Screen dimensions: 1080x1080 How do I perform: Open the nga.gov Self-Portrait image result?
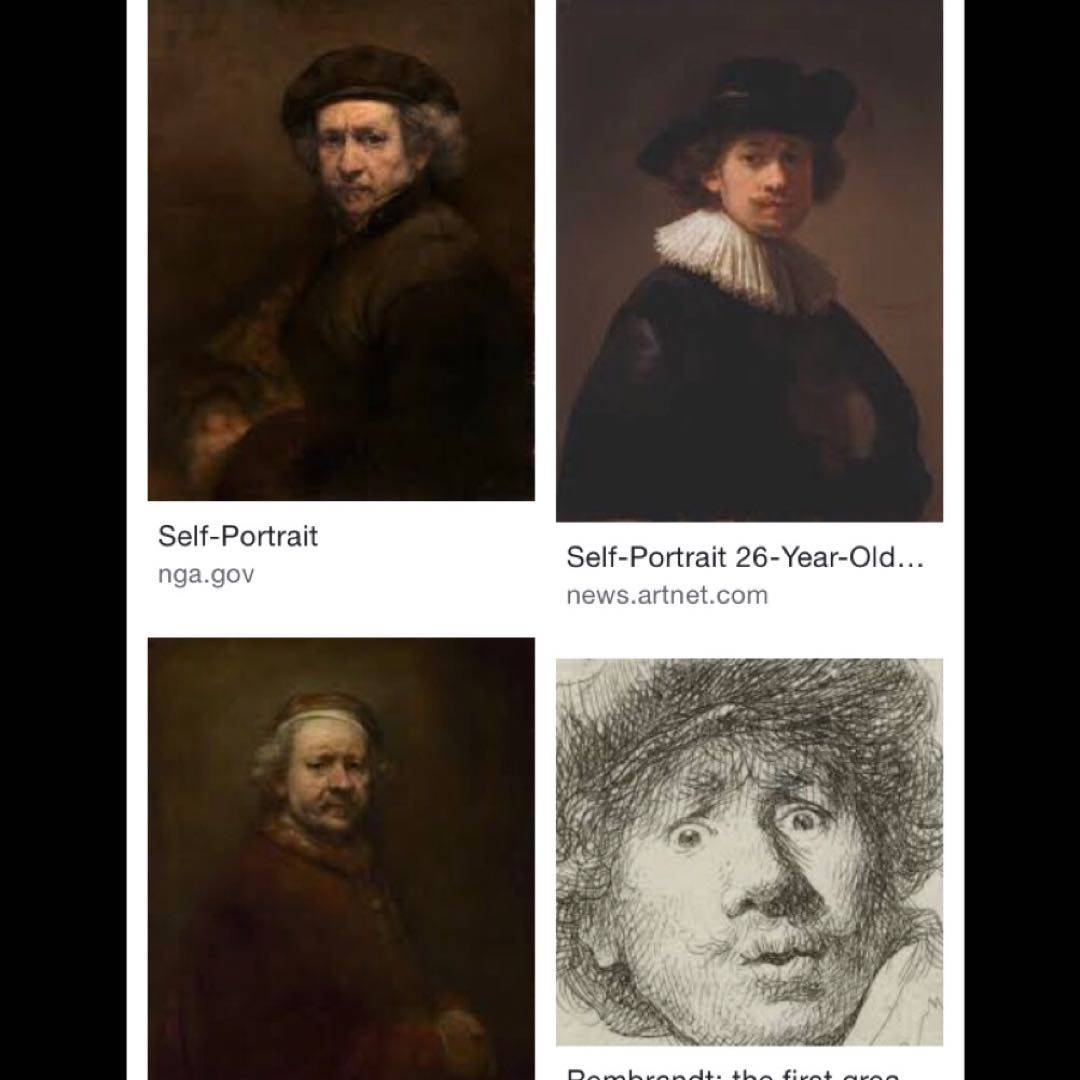tap(341, 250)
